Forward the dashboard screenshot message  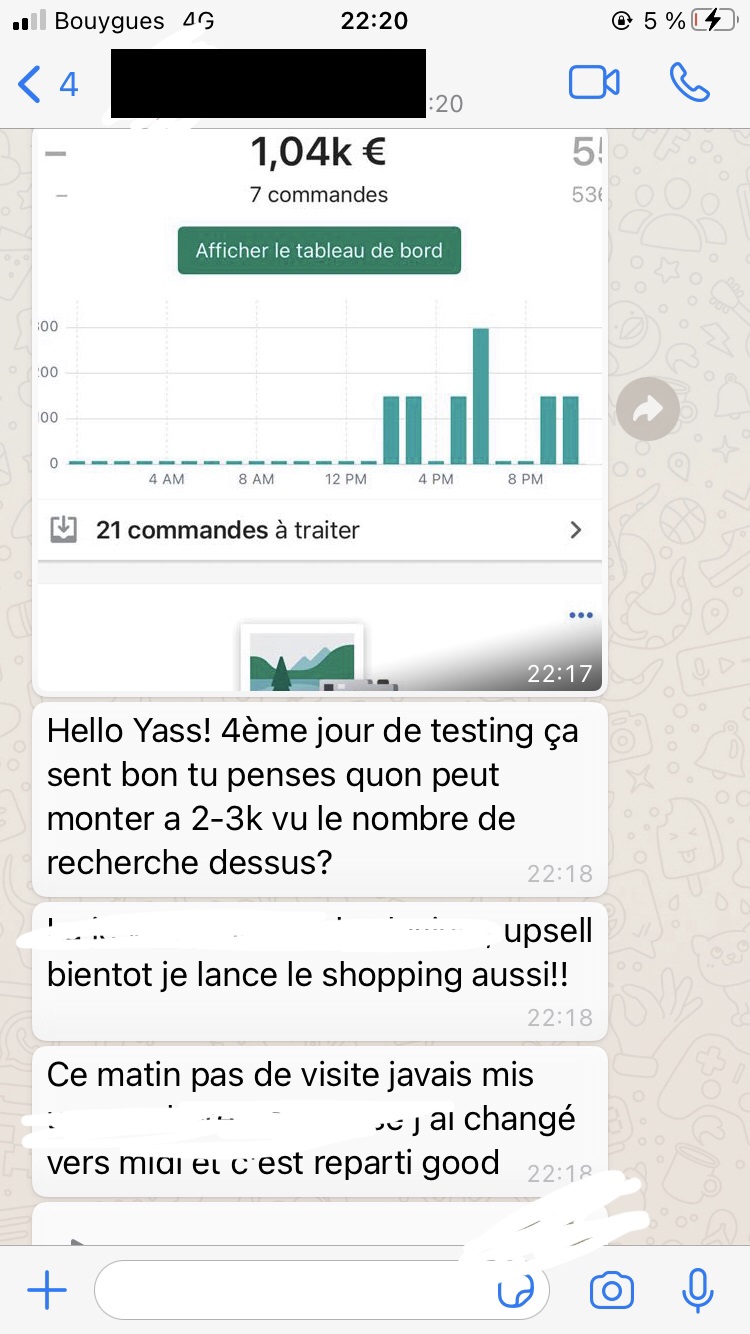(648, 408)
